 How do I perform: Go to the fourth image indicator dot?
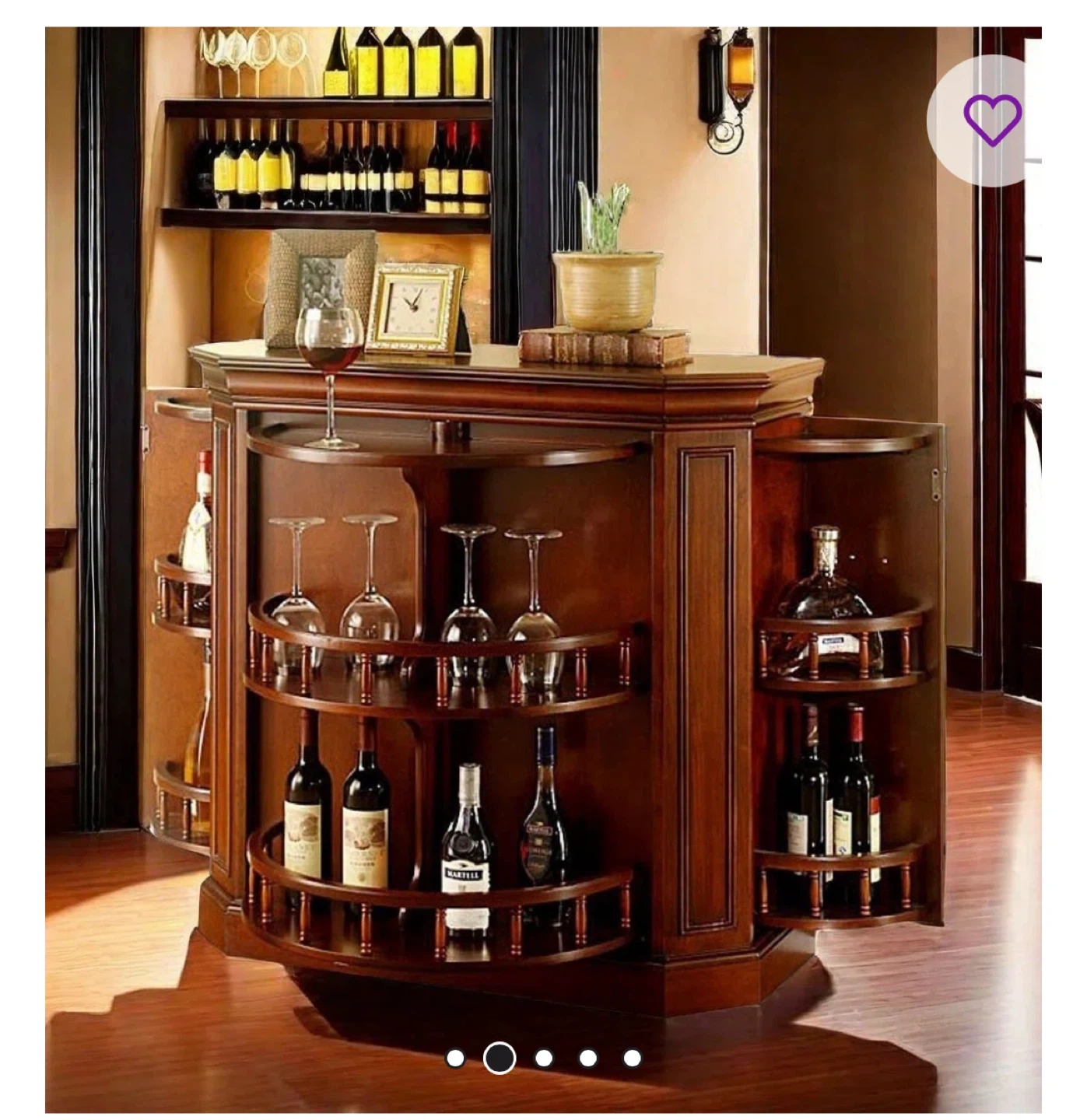pos(588,1058)
